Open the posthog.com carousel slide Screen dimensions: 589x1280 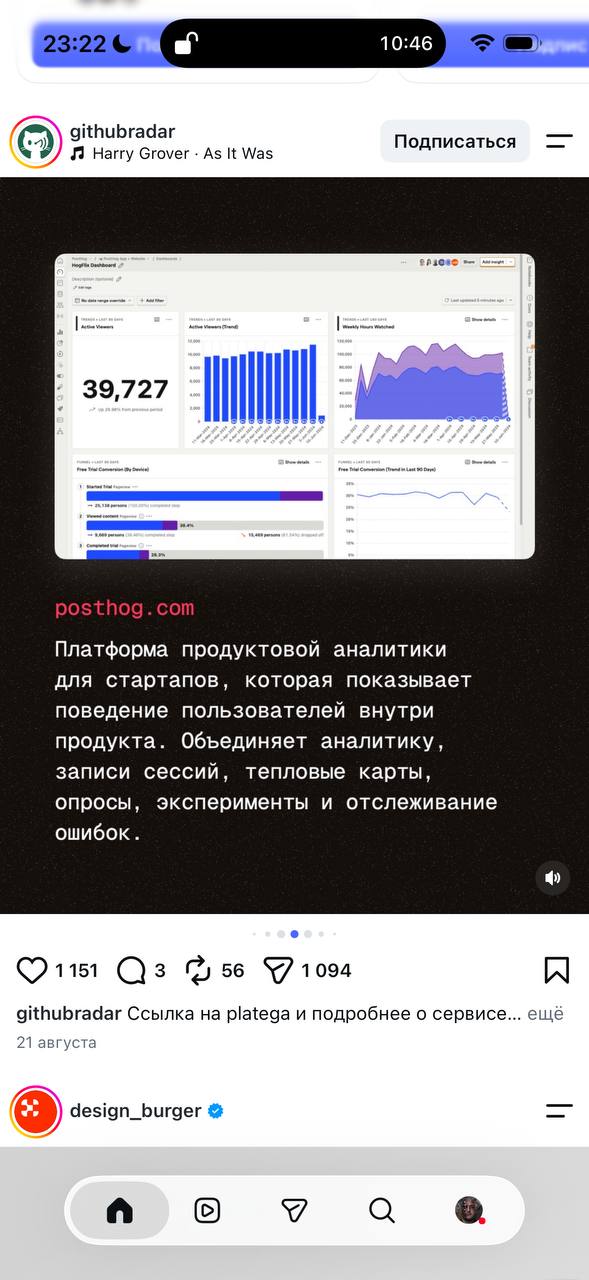click(x=294, y=545)
